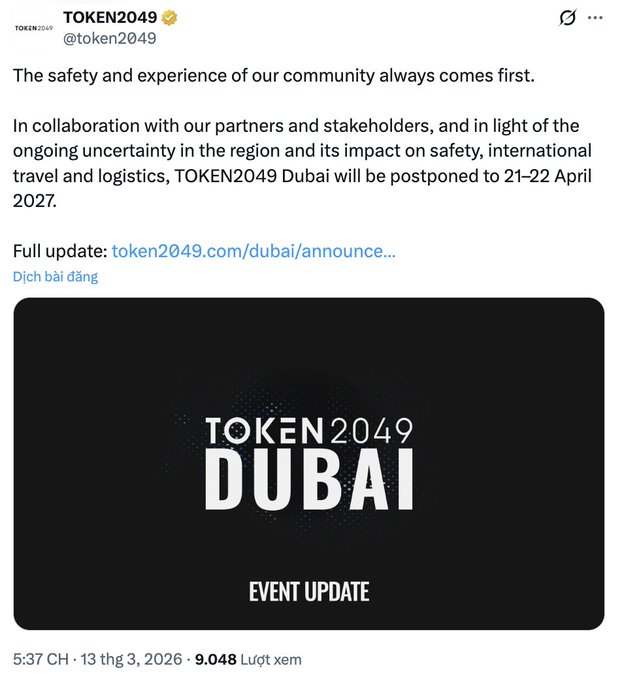622x679 pixels.
Task: Open the post's timestamp link
Action: coord(97,659)
